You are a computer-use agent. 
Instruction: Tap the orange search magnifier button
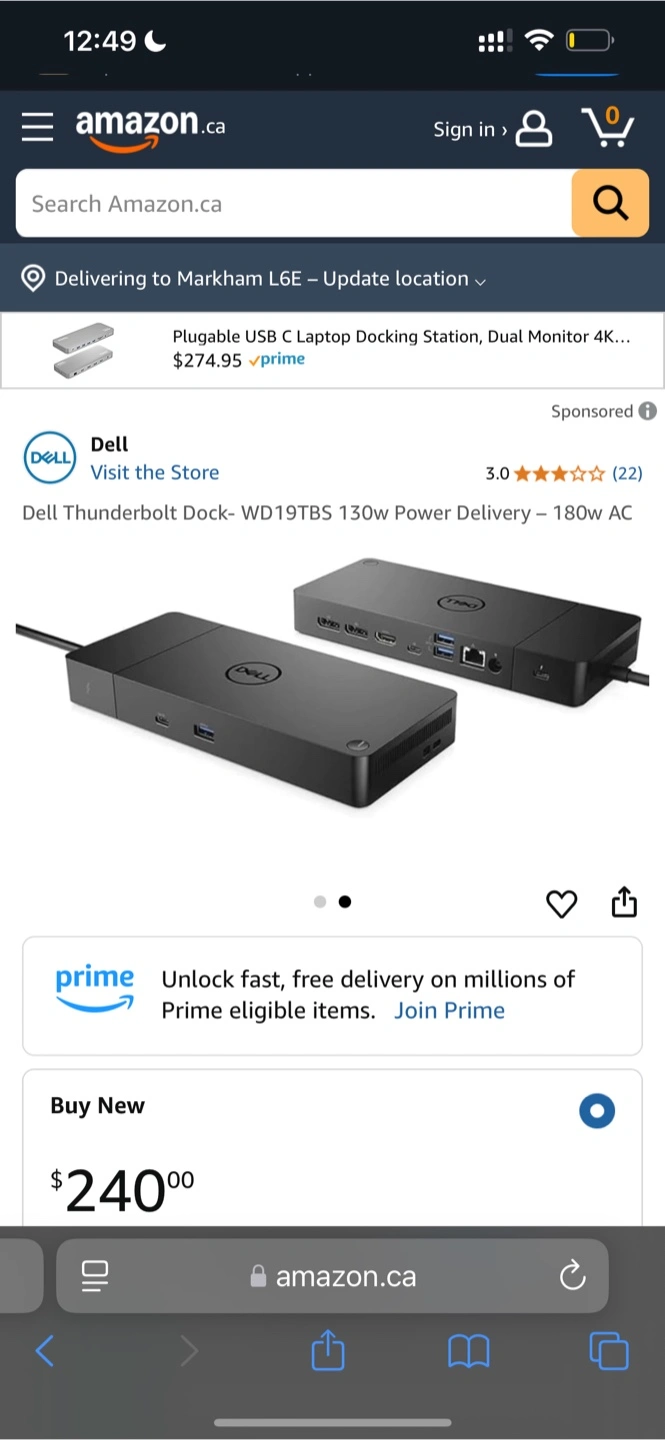tap(609, 203)
